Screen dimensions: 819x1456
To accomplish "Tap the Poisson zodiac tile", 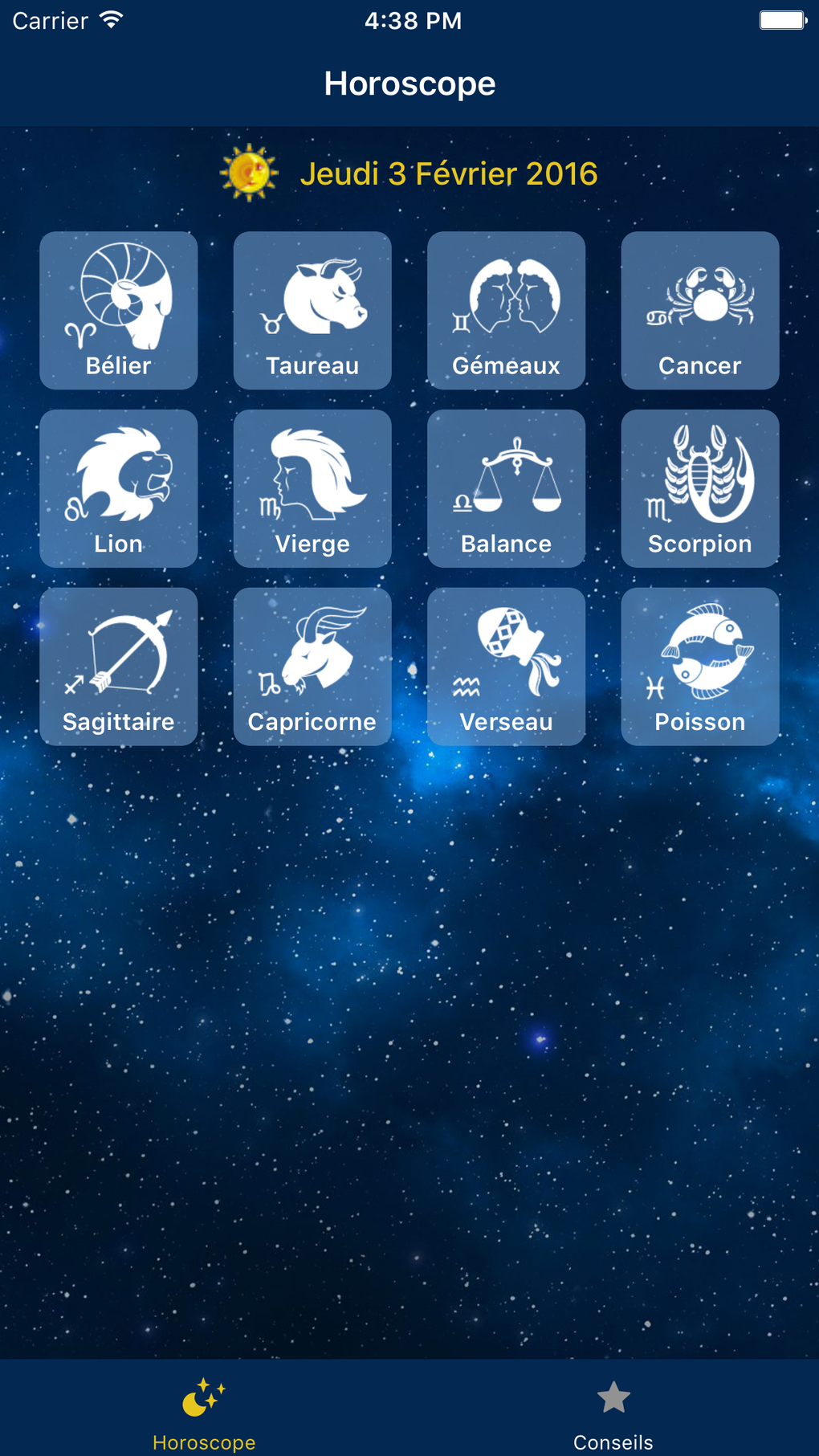I will (x=700, y=667).
